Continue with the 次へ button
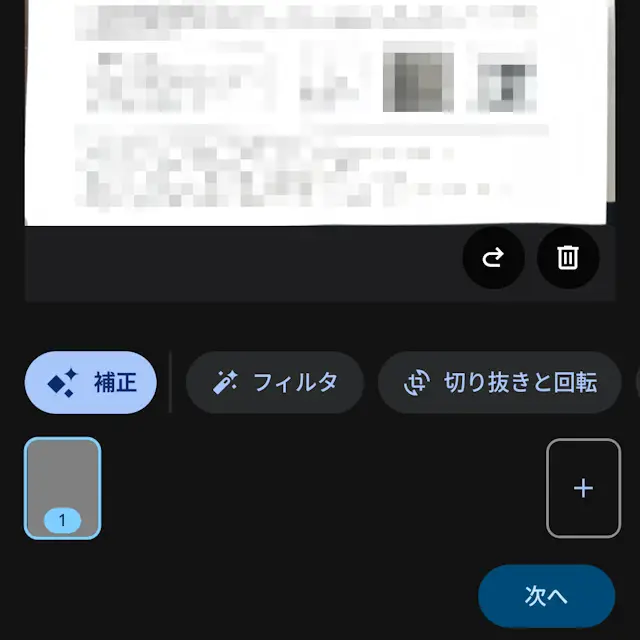 [546, 596]
